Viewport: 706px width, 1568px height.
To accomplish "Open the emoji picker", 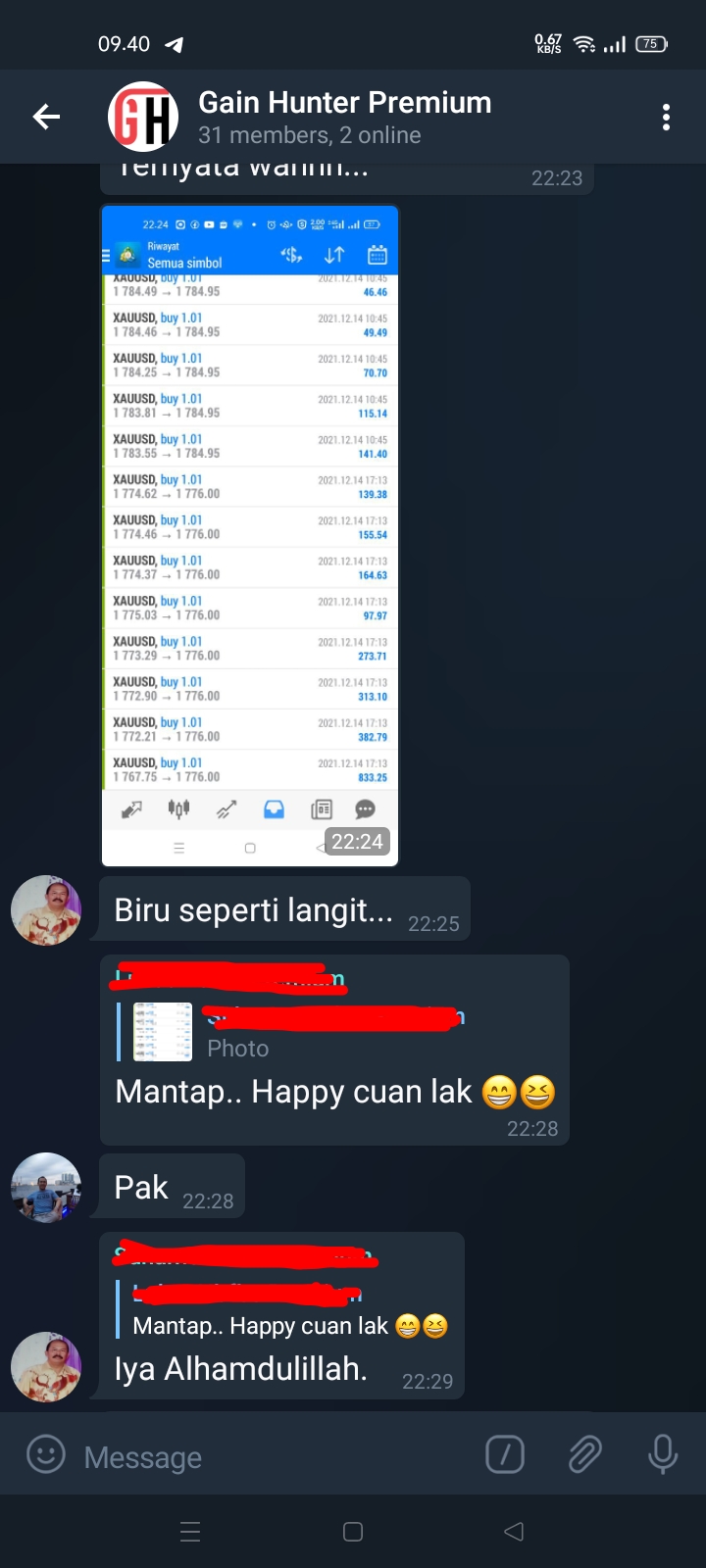I will (x=45, y=1454).
